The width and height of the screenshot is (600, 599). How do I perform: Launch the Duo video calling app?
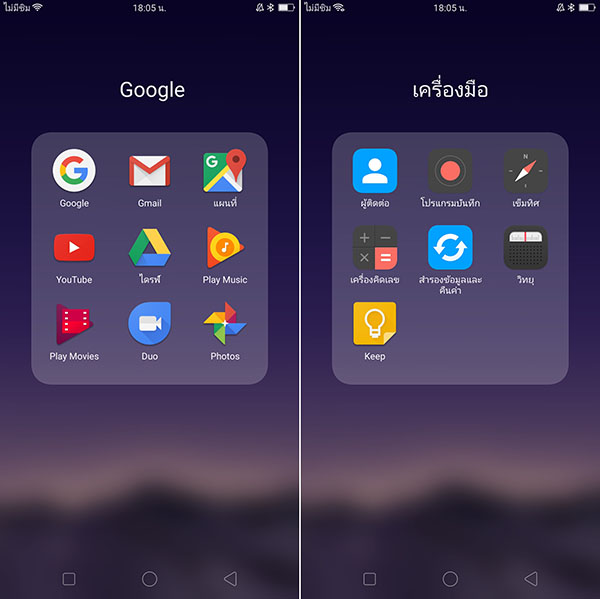coord(150,324)
